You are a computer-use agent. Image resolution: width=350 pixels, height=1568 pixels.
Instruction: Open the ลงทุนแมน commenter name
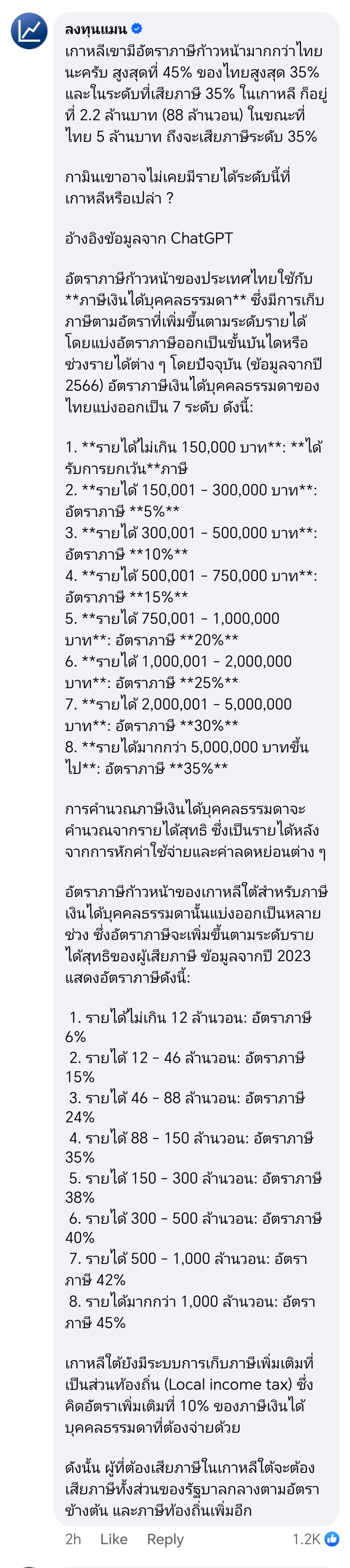click(x=96, y=29)
